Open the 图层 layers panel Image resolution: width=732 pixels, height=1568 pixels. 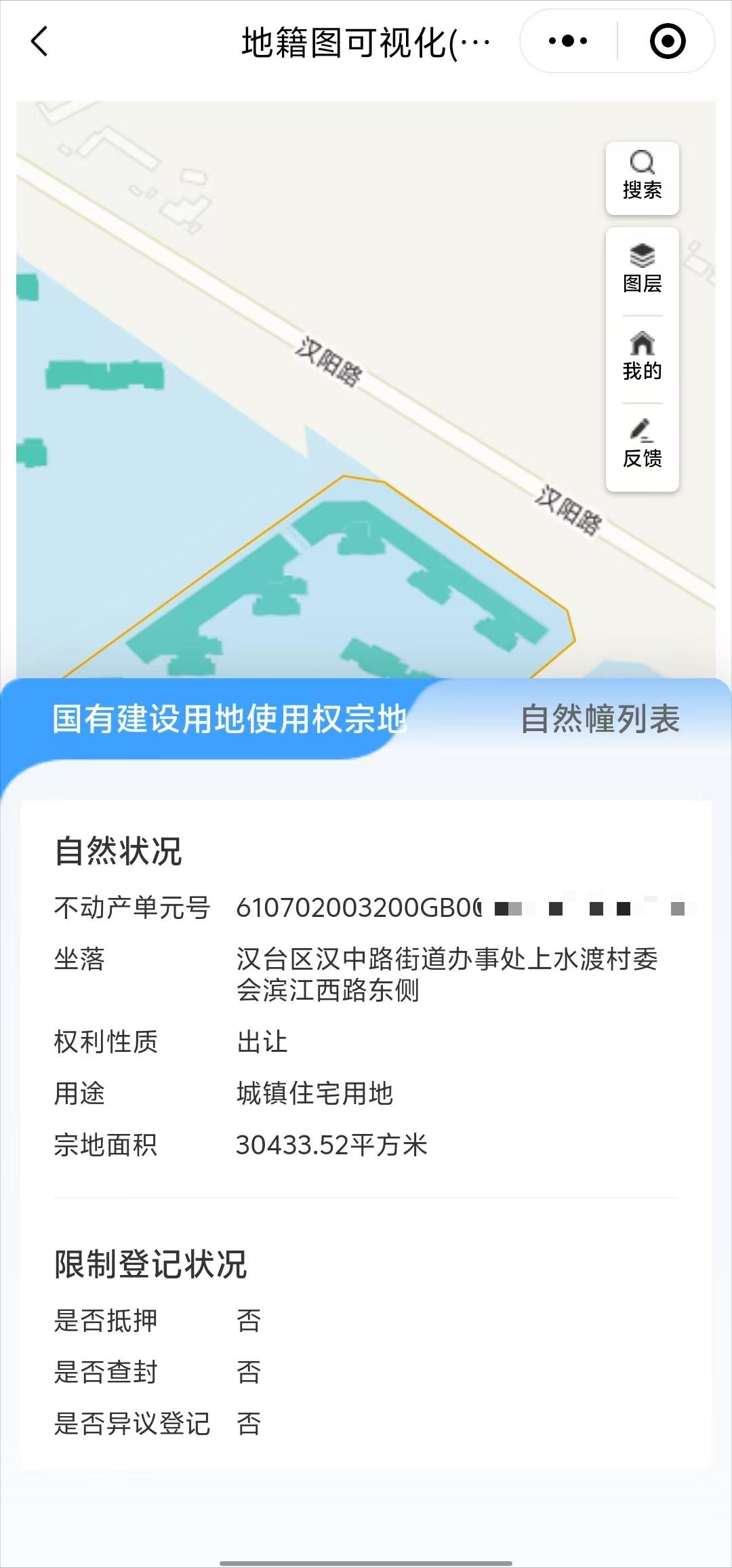tap(643, 270)
